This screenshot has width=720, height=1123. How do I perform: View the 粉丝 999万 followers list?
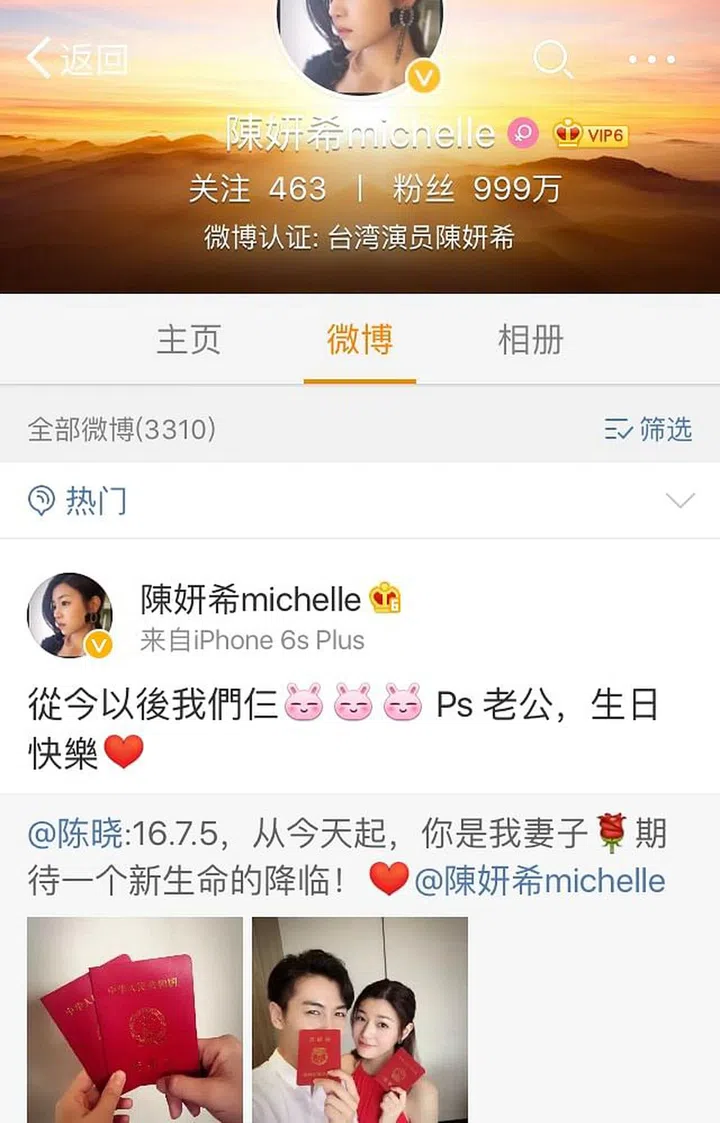click(x=476, y=188)
